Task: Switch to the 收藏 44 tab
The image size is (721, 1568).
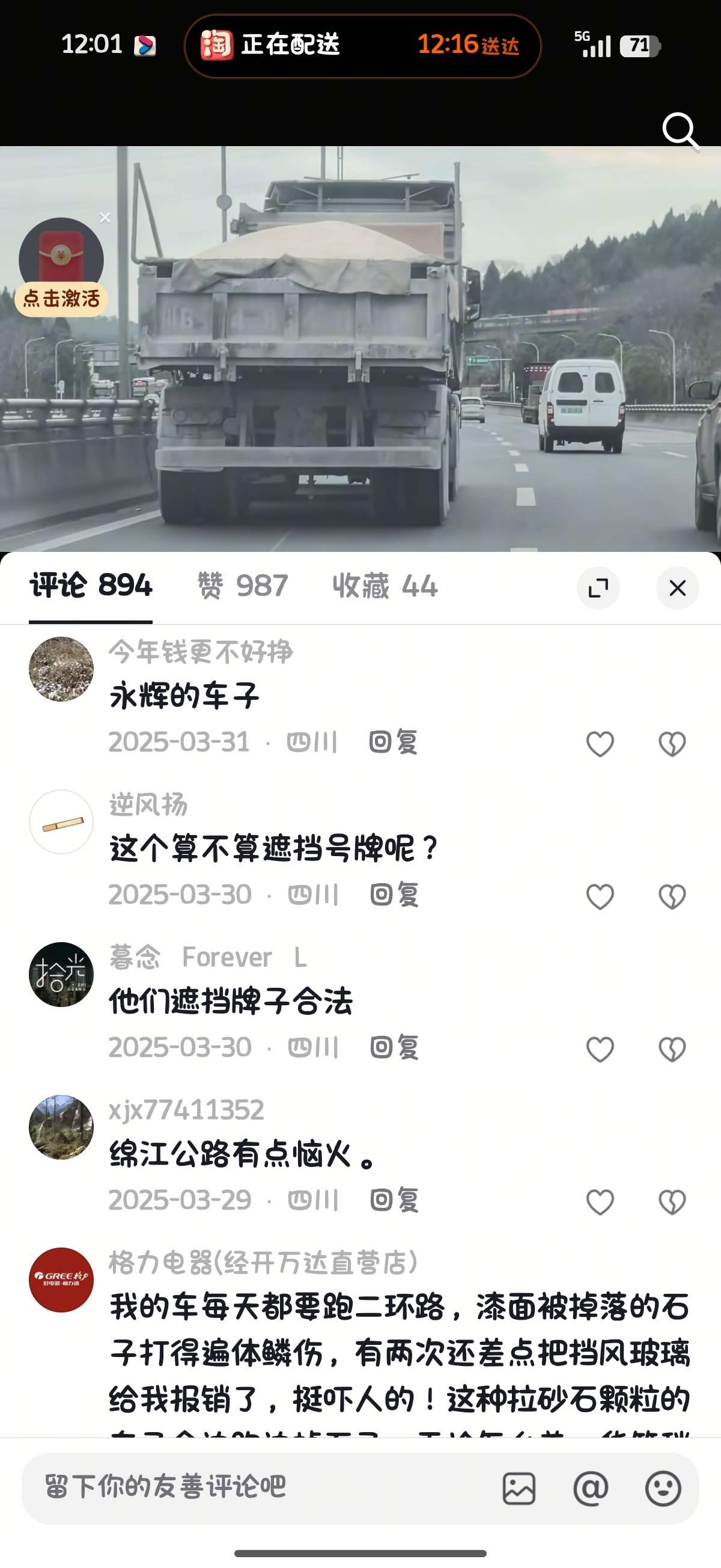Action: [x=385, y=586]
